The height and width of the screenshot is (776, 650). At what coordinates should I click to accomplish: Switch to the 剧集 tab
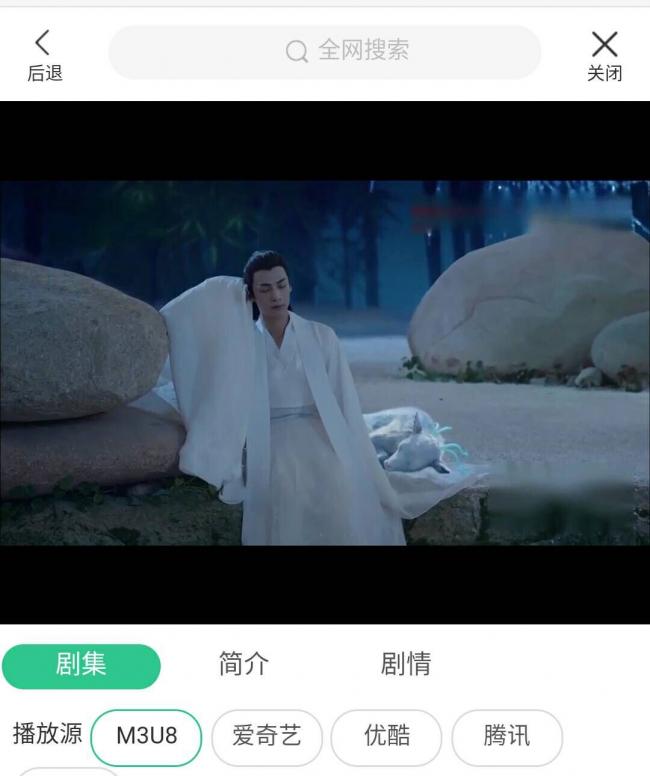coord(81,666)
